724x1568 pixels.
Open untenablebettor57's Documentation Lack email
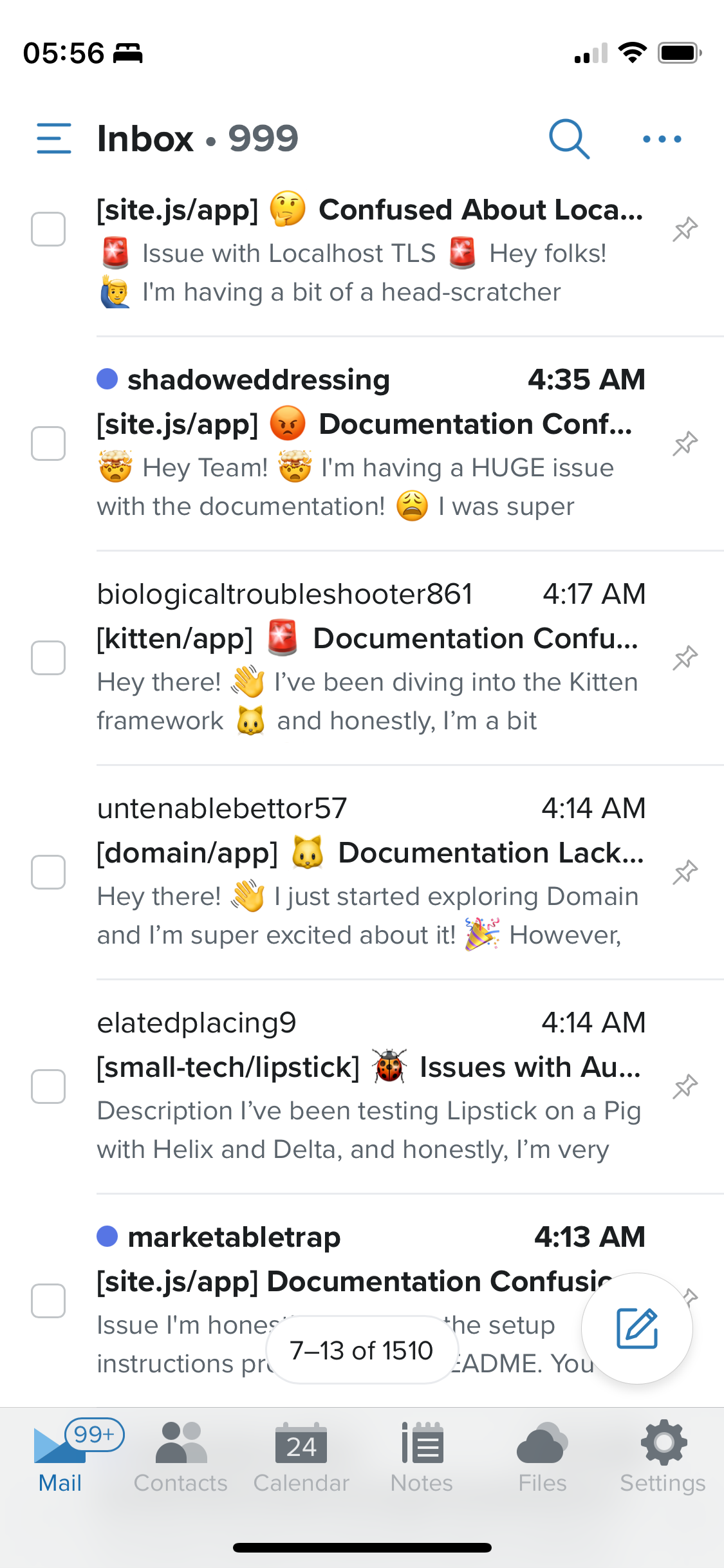[x=371, y=872]
